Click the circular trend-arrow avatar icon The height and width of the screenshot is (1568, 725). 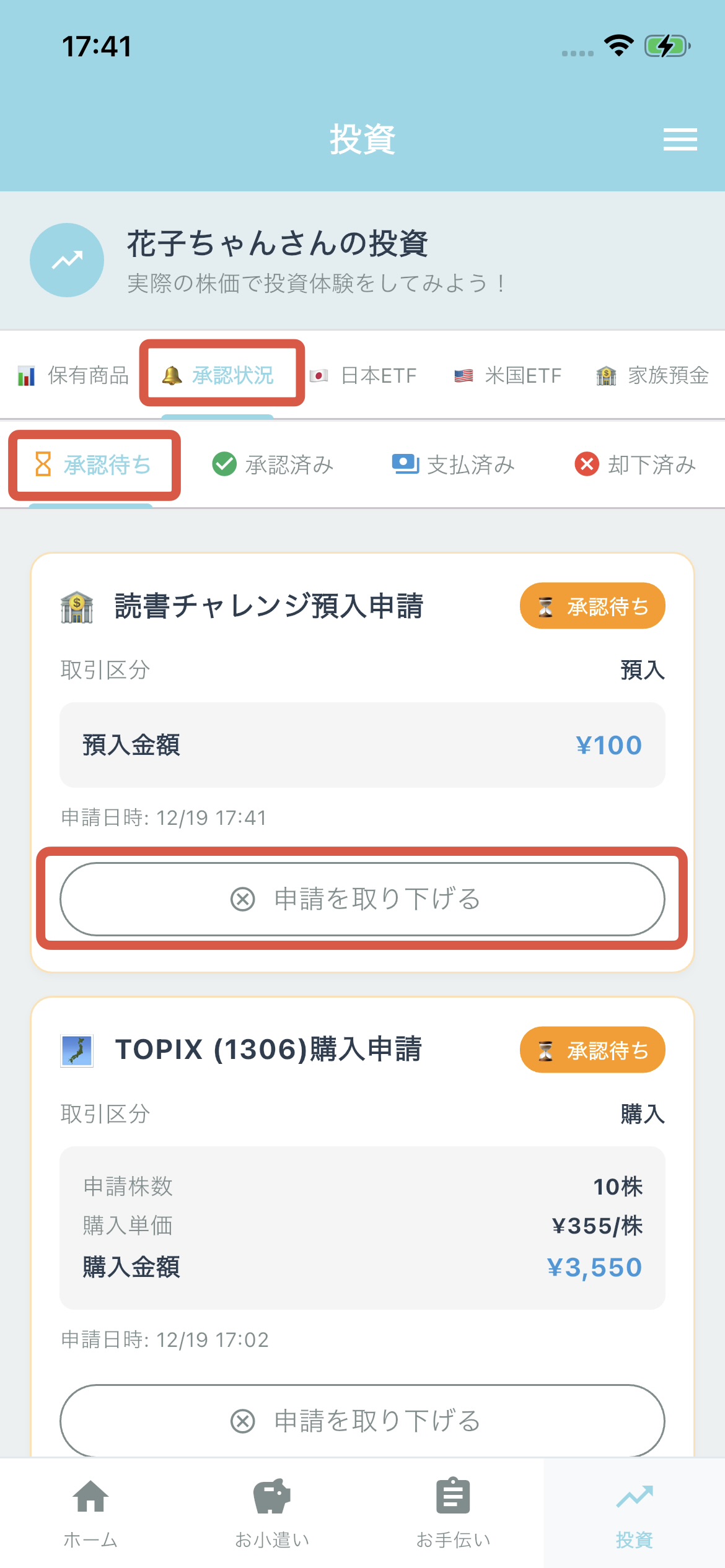[66, 259]
